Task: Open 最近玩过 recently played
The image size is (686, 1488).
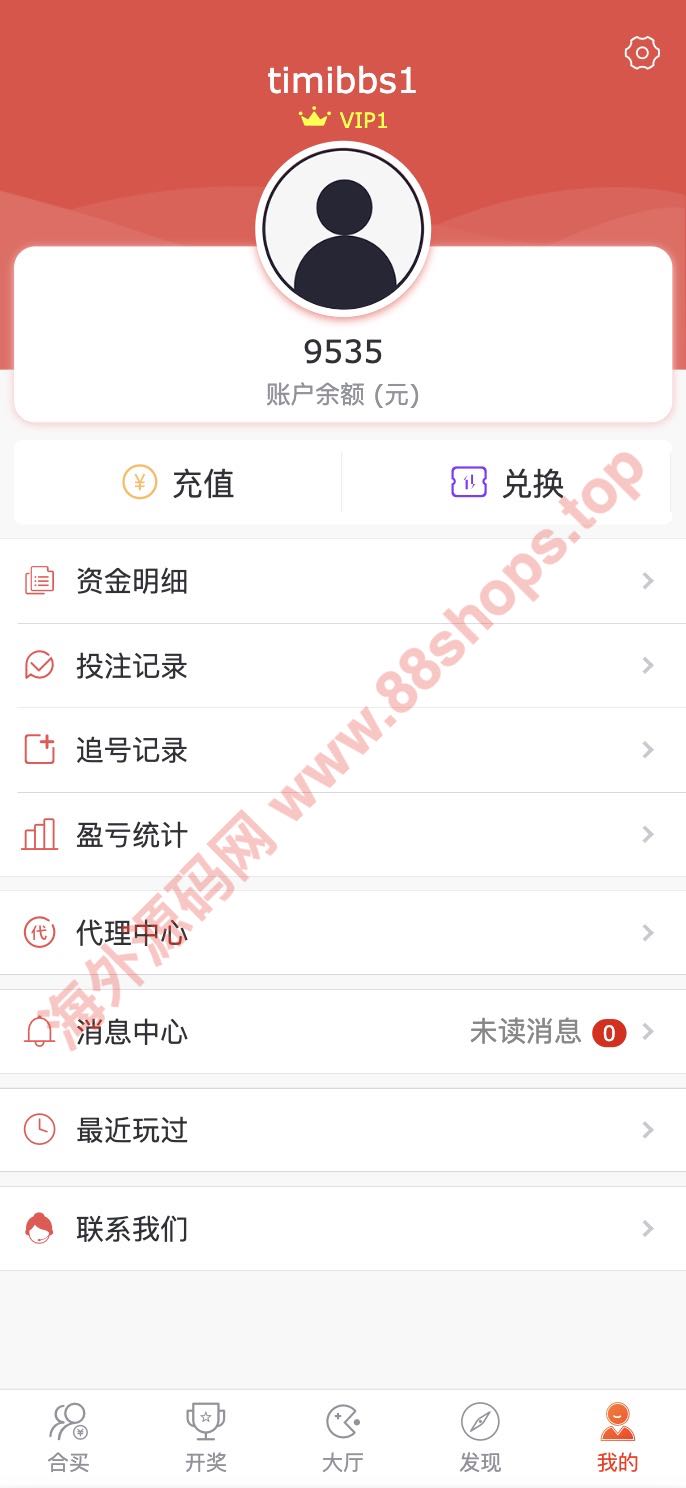Action: [343, 1130]
